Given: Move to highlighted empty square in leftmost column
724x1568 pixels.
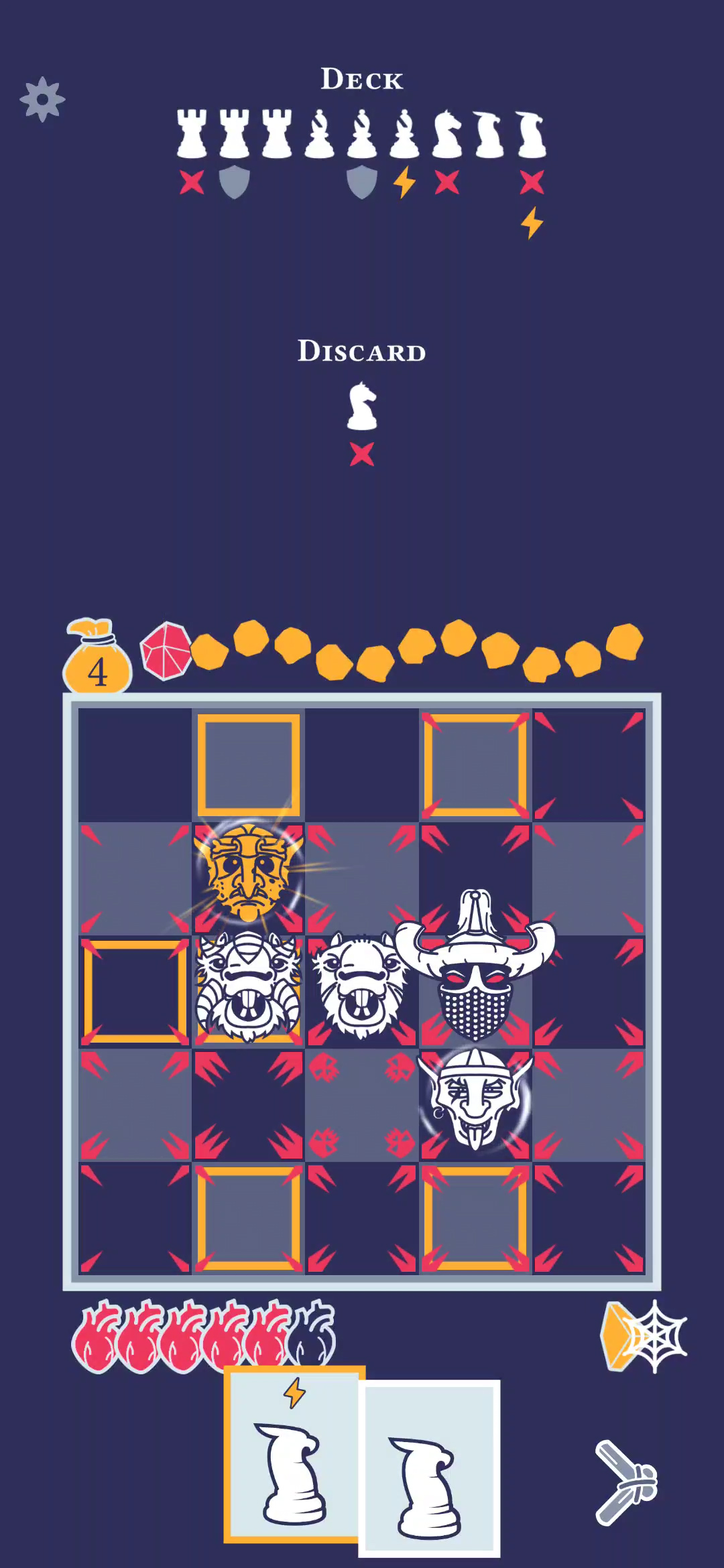Looking at the screenshot, I should point(135,992).
